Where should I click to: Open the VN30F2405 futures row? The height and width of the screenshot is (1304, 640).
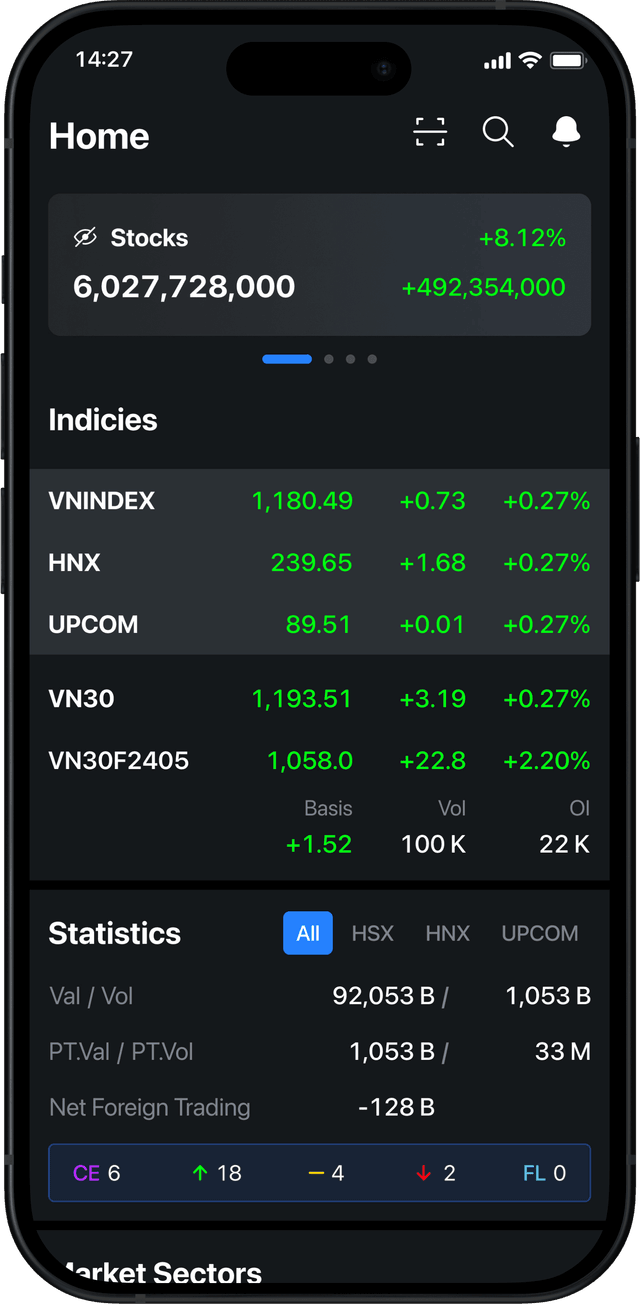319,761
